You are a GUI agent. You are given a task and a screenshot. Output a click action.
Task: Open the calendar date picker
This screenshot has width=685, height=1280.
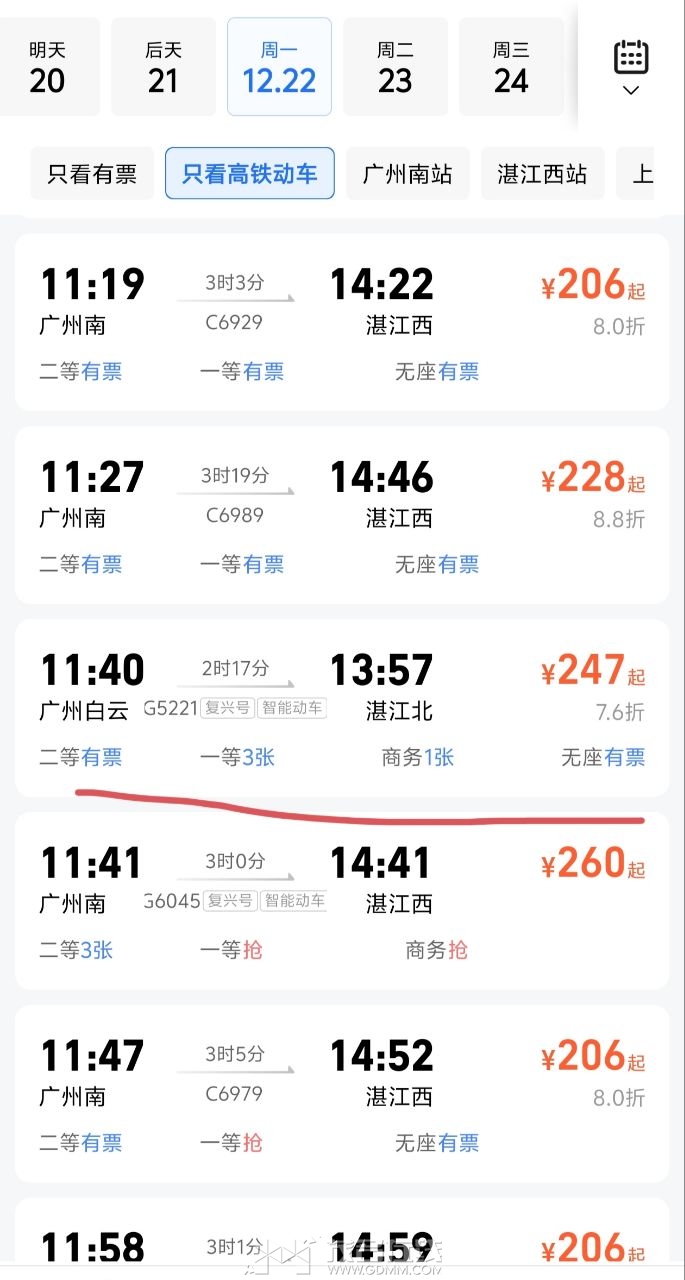pos(630,66)
